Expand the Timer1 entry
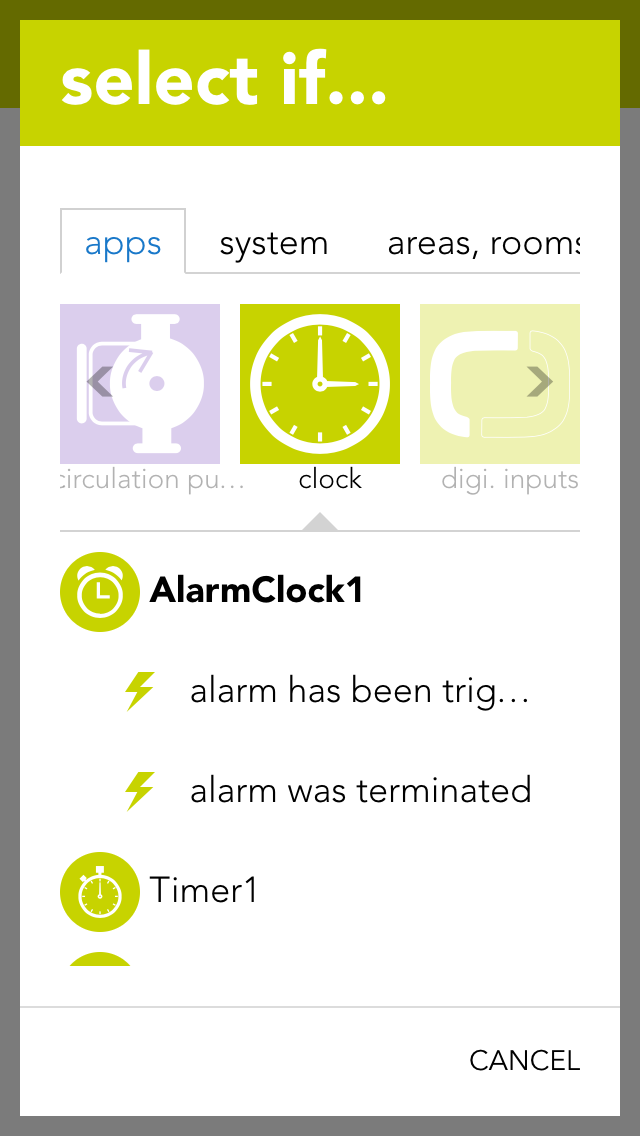This screenshot has width=640, height=1136. (203, 890)
